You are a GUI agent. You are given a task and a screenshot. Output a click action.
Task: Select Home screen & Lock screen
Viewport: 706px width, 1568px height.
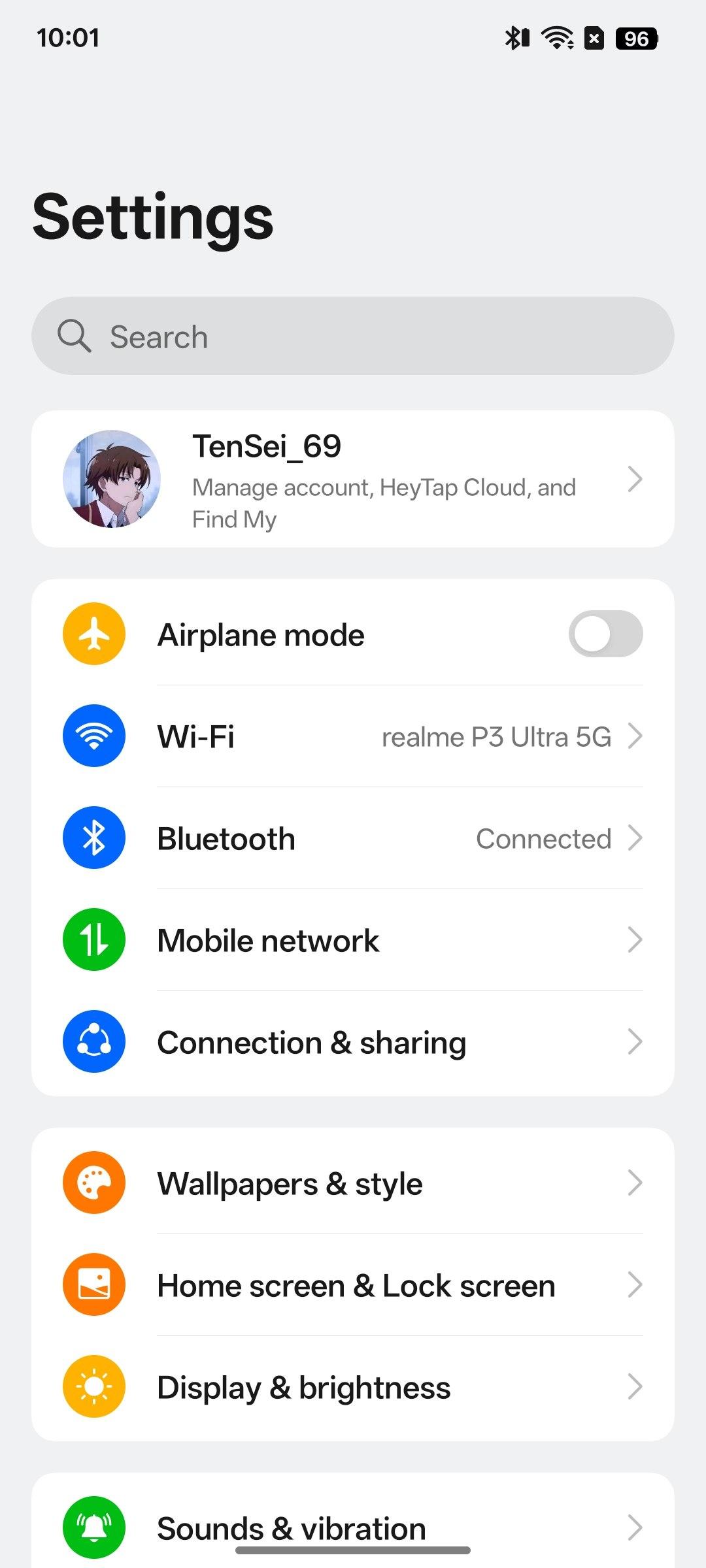(353, 1285)
